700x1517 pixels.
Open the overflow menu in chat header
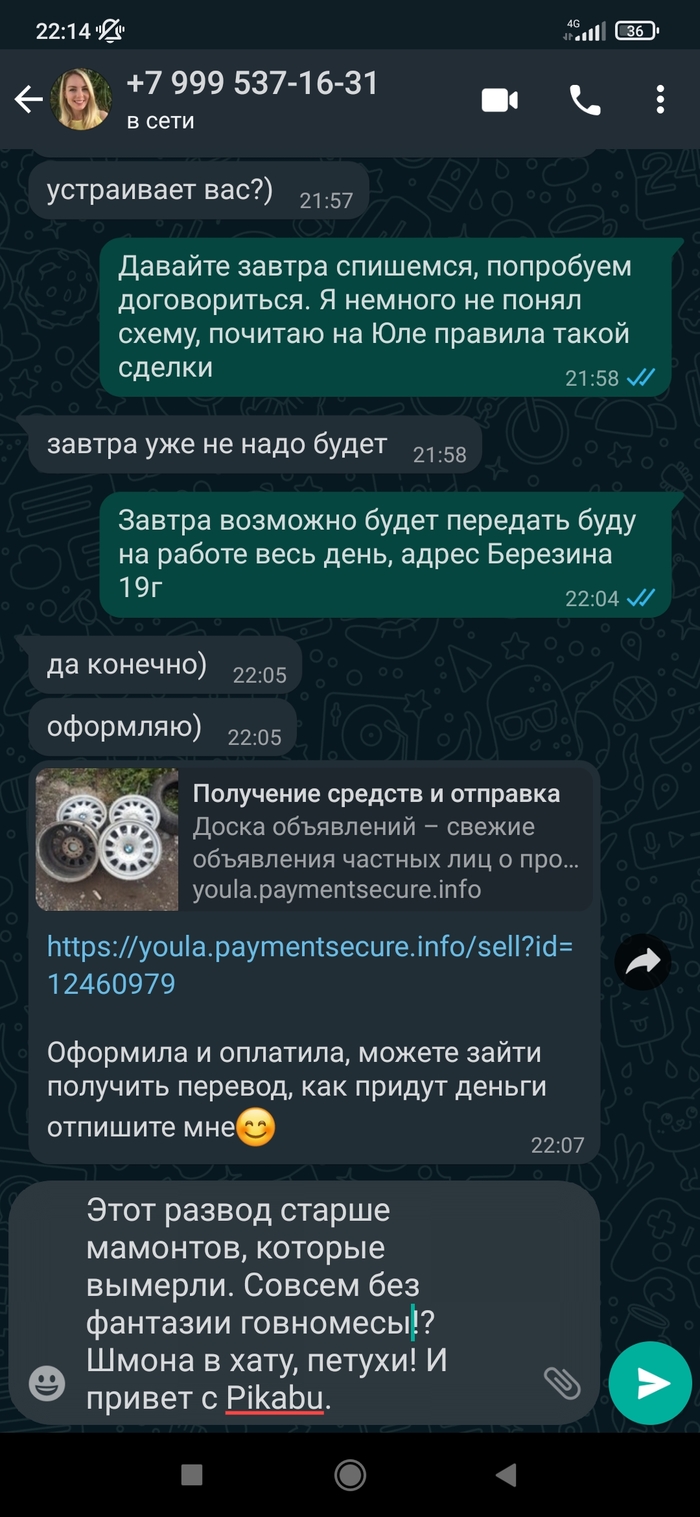point(660,99)
